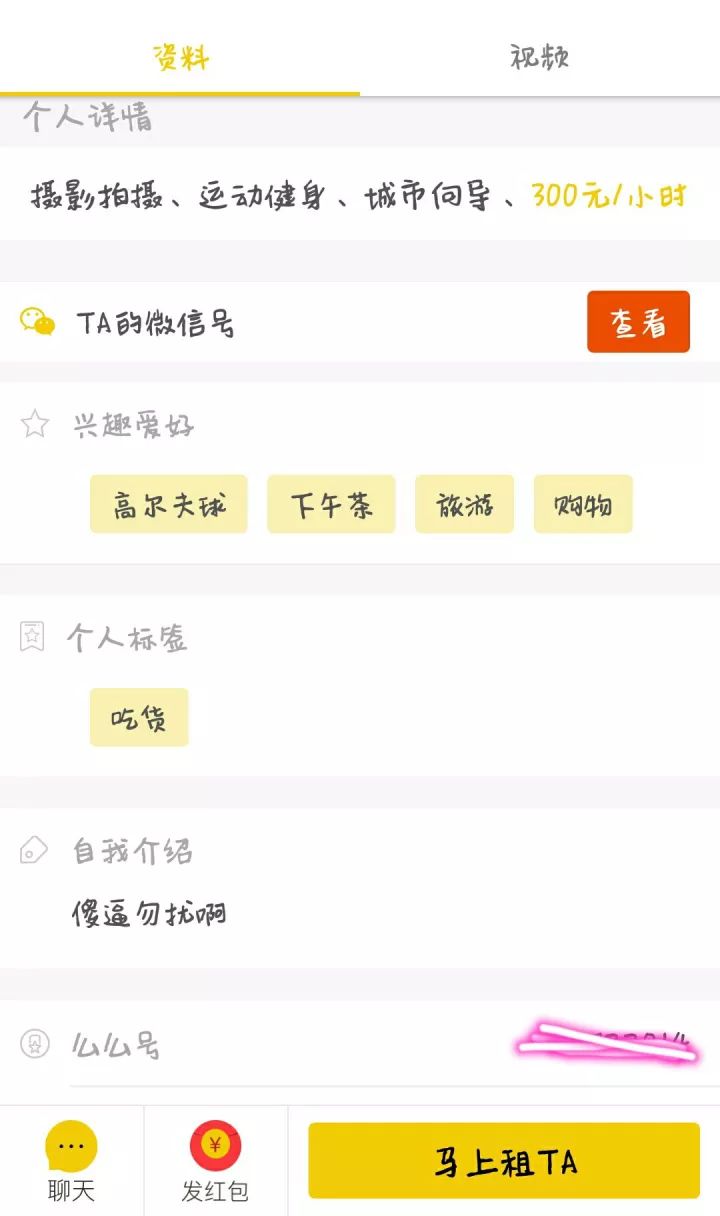Tap the 下午茶 interest chip
Screen dimensions: 720x1216
click(x=331, y=504)
